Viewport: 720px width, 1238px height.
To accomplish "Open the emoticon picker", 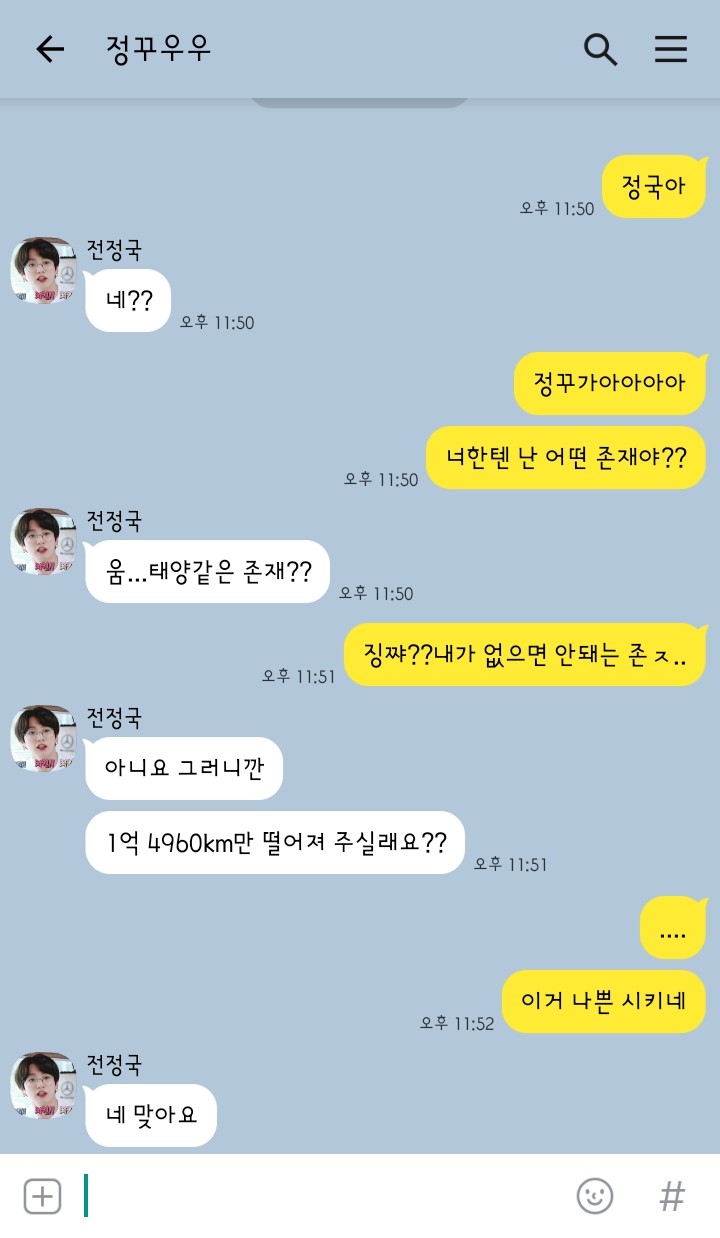I will (x=595, y=1196).
